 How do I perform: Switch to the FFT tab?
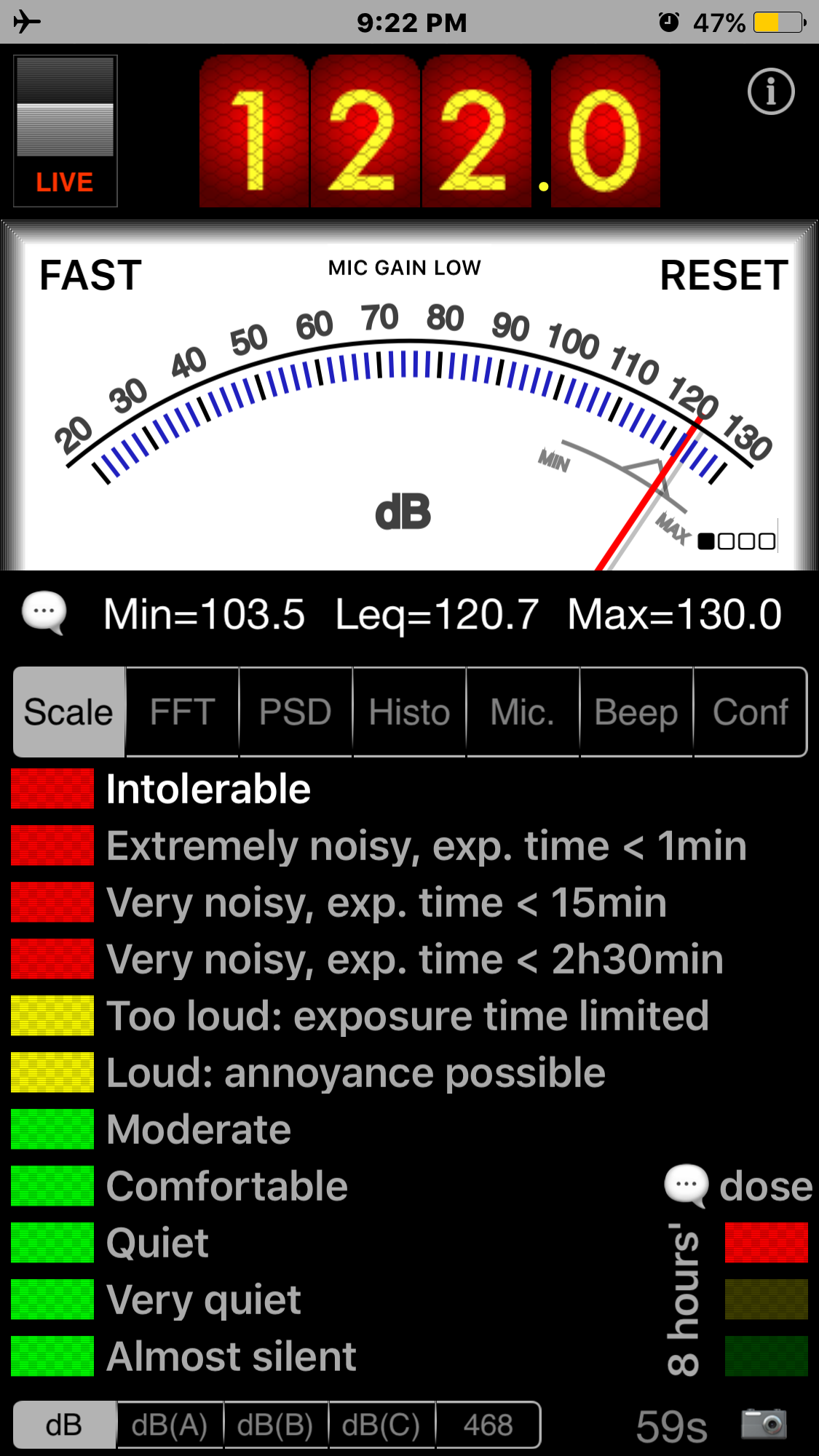(182, 712)
